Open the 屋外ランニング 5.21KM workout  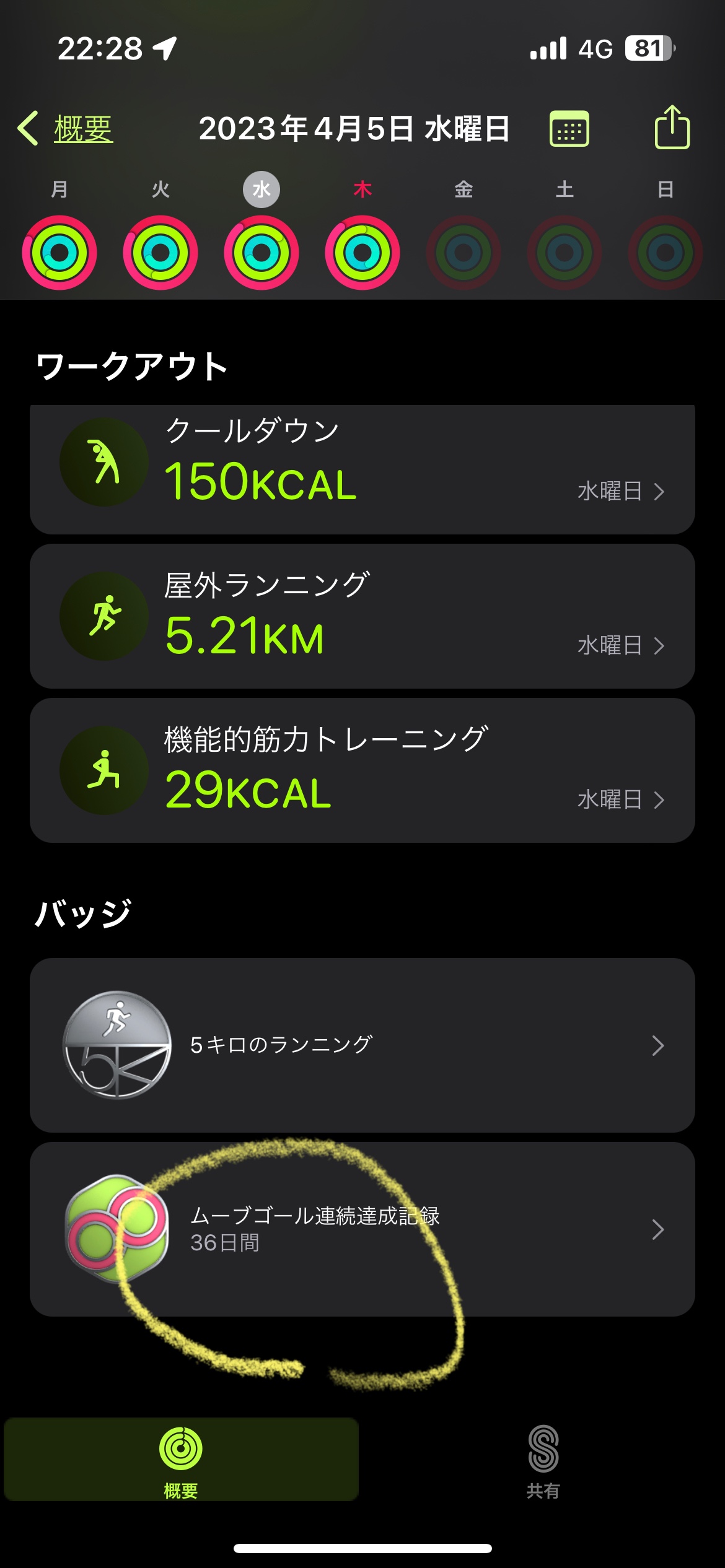[362, 616]
